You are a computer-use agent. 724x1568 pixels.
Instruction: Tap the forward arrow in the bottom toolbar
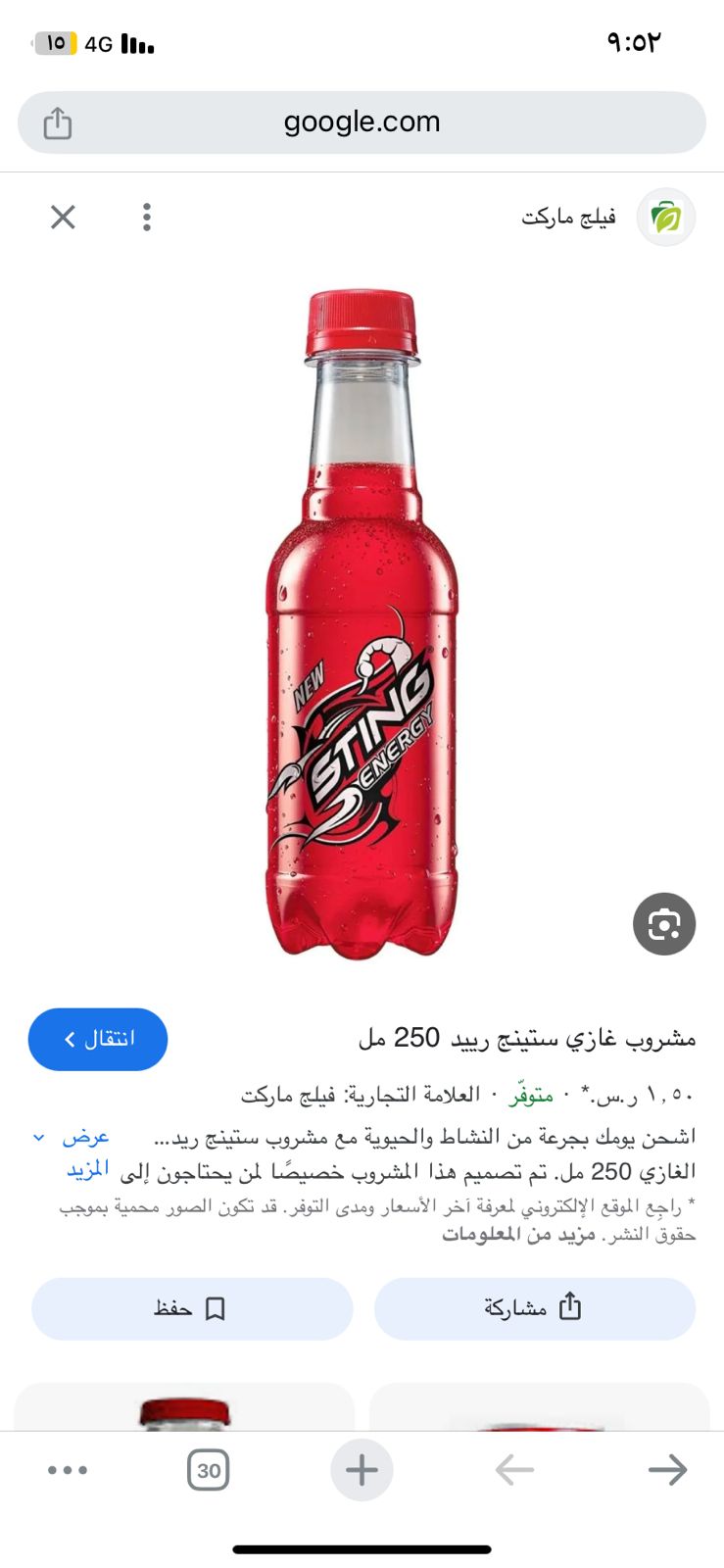pyautogui.click(x=667, y=1469)
